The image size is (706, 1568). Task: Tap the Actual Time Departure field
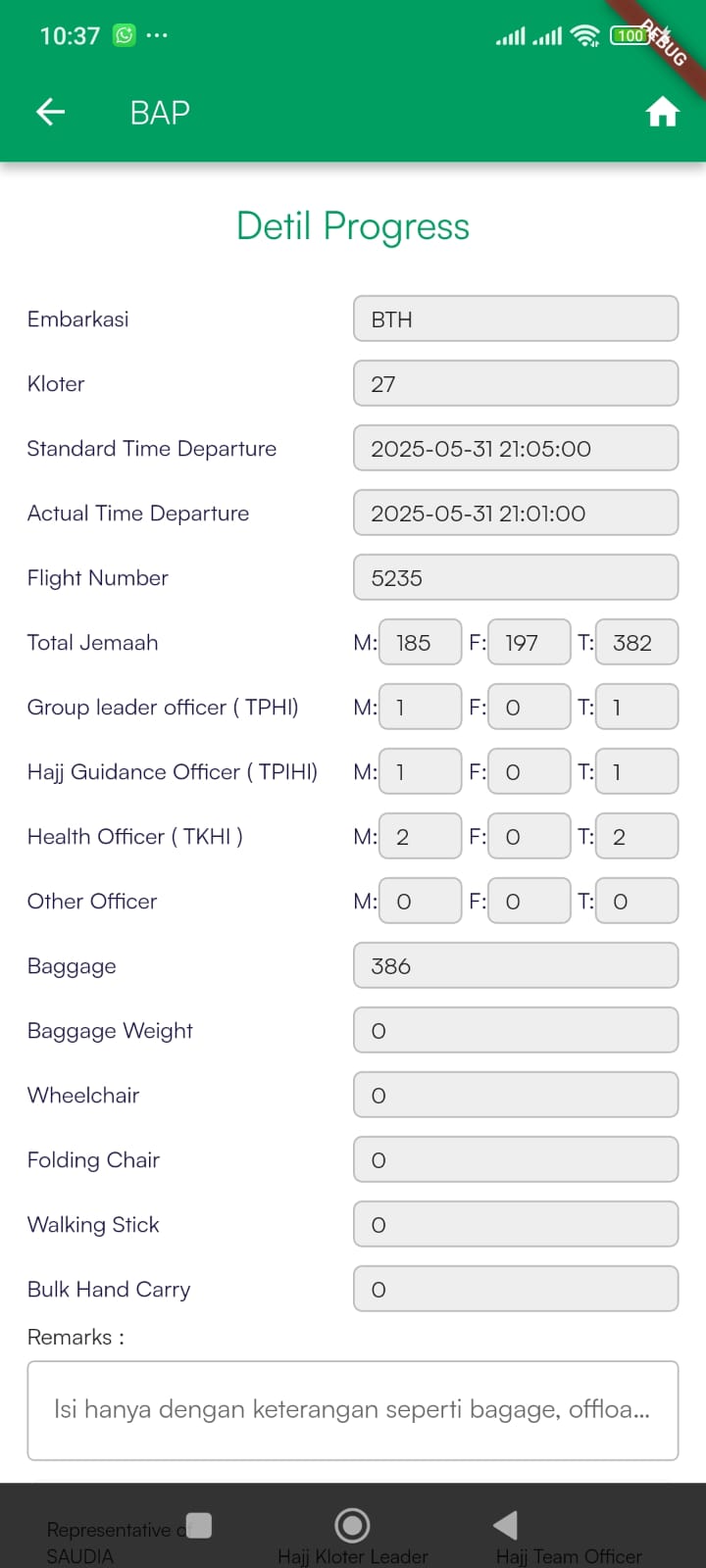516,514
